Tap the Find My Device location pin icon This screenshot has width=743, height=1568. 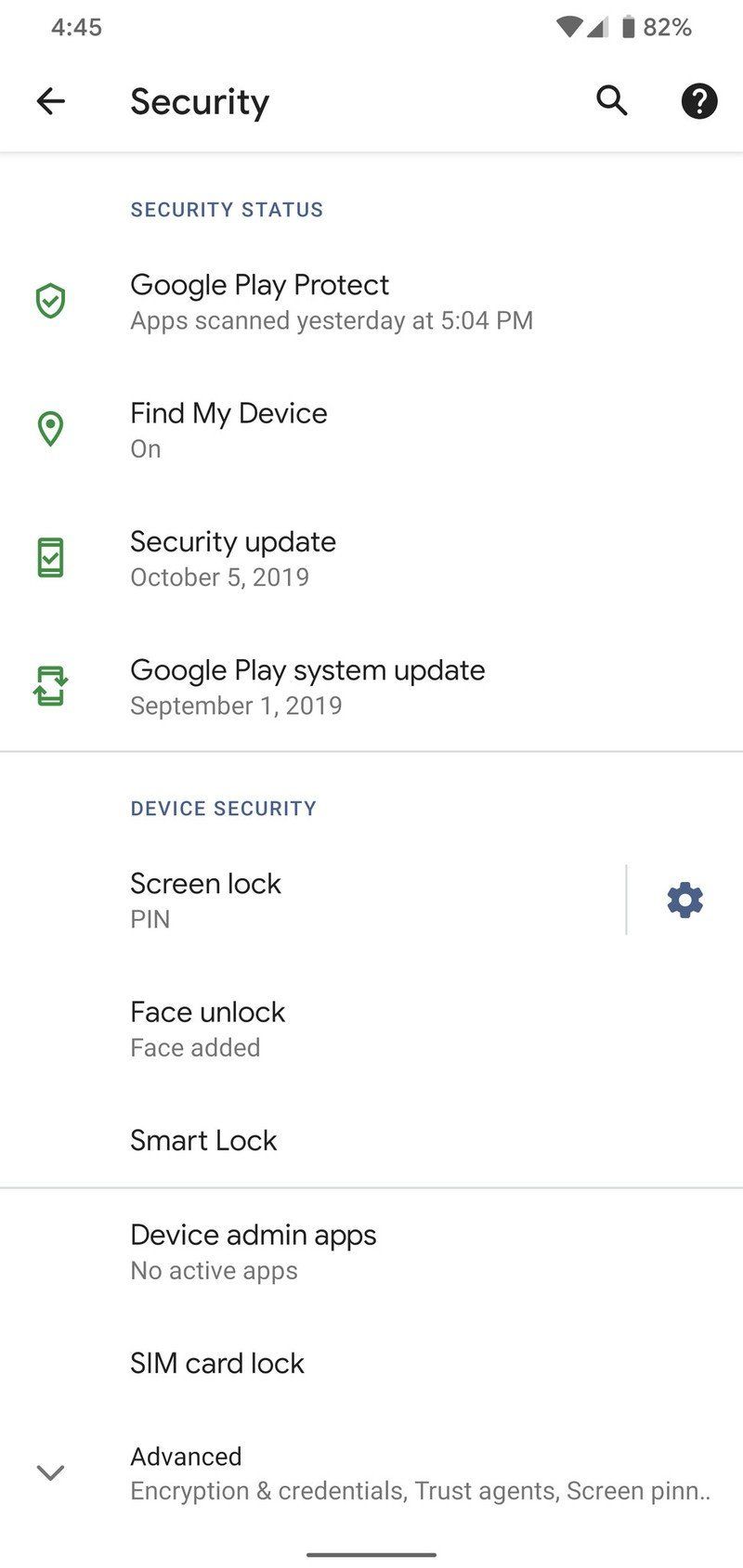click(51, 428)
